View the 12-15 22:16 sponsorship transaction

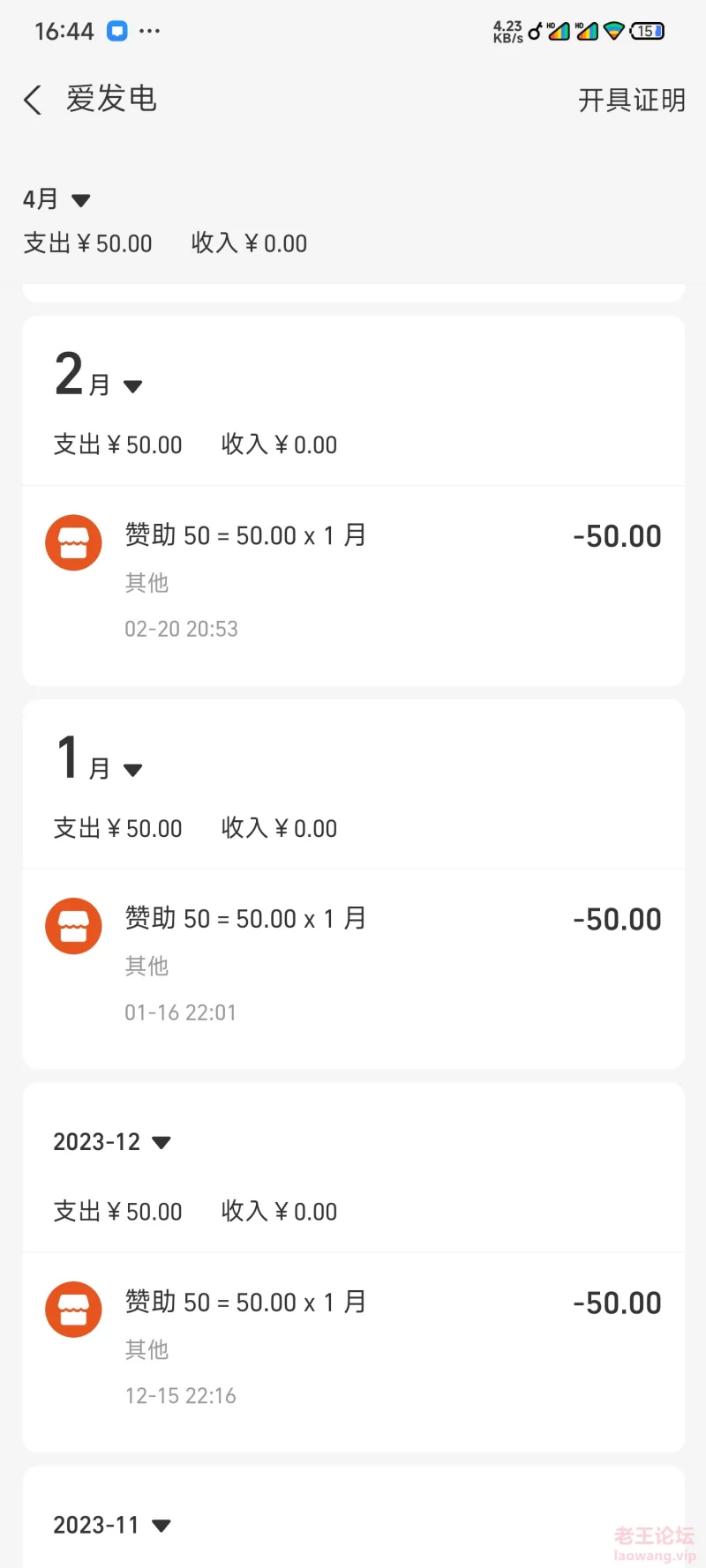(353, 1348)
